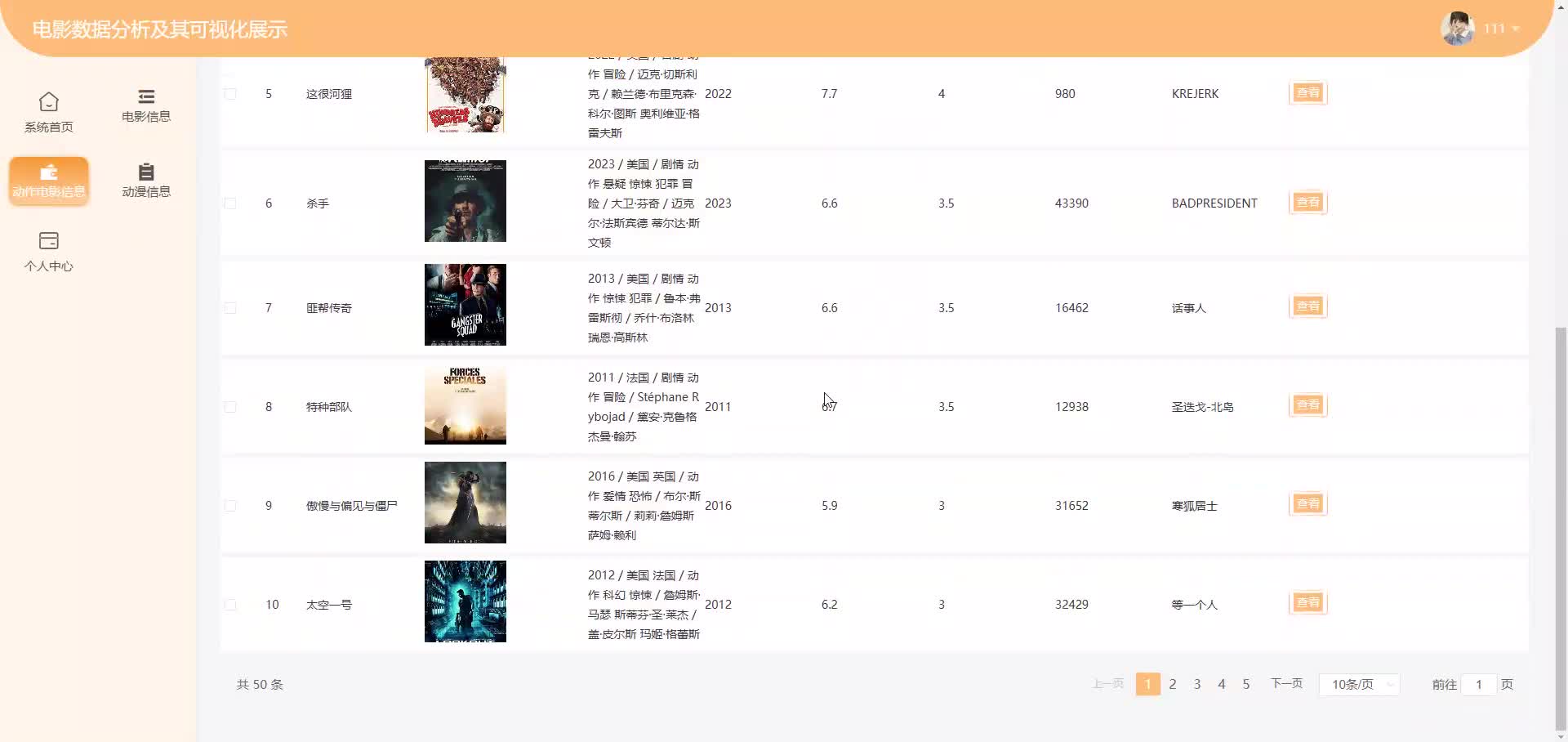Click 查看 for 这很河狸
The width and height of the screenshot is (1568, 742).
pyautogui.click(x=1307, y=93)
